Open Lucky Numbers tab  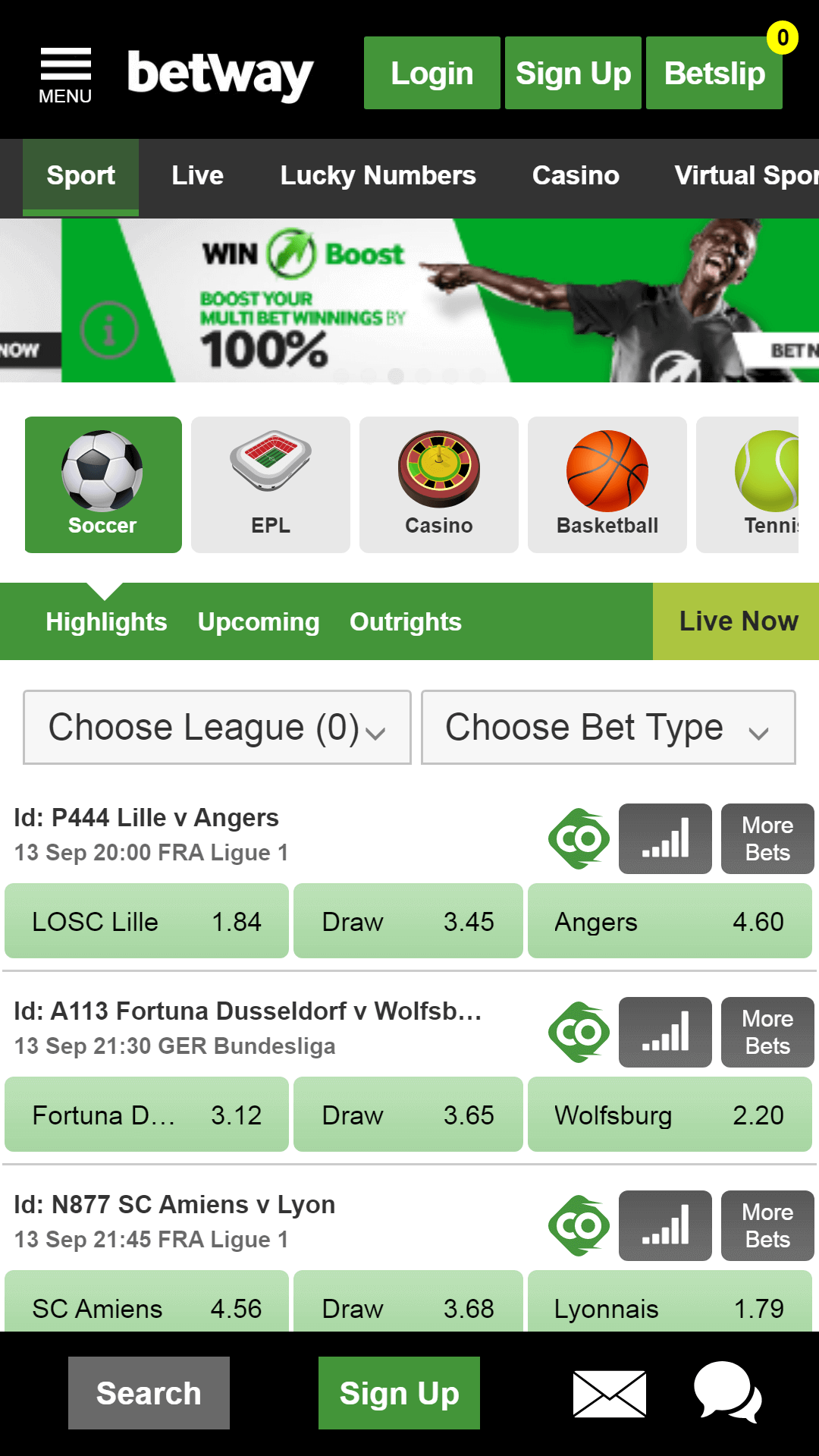coord(378,176)
